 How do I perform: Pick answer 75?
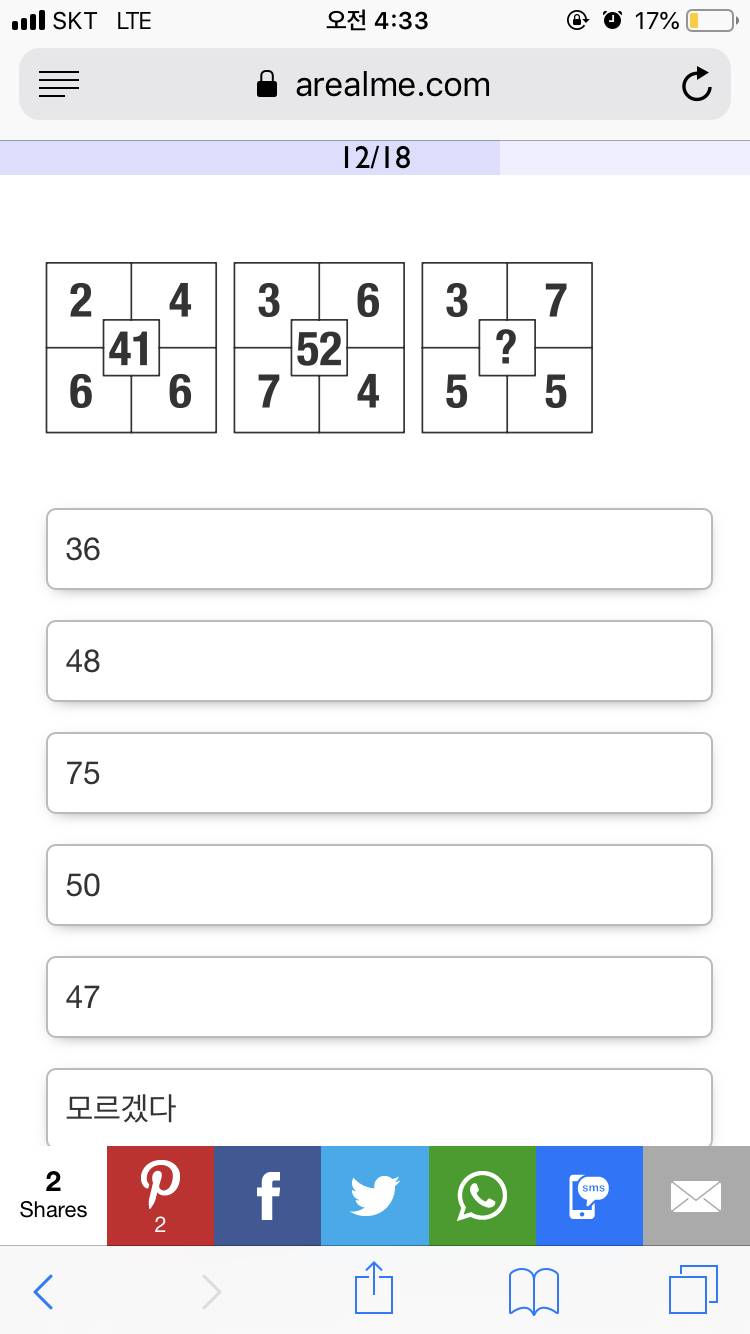point(379,773)
